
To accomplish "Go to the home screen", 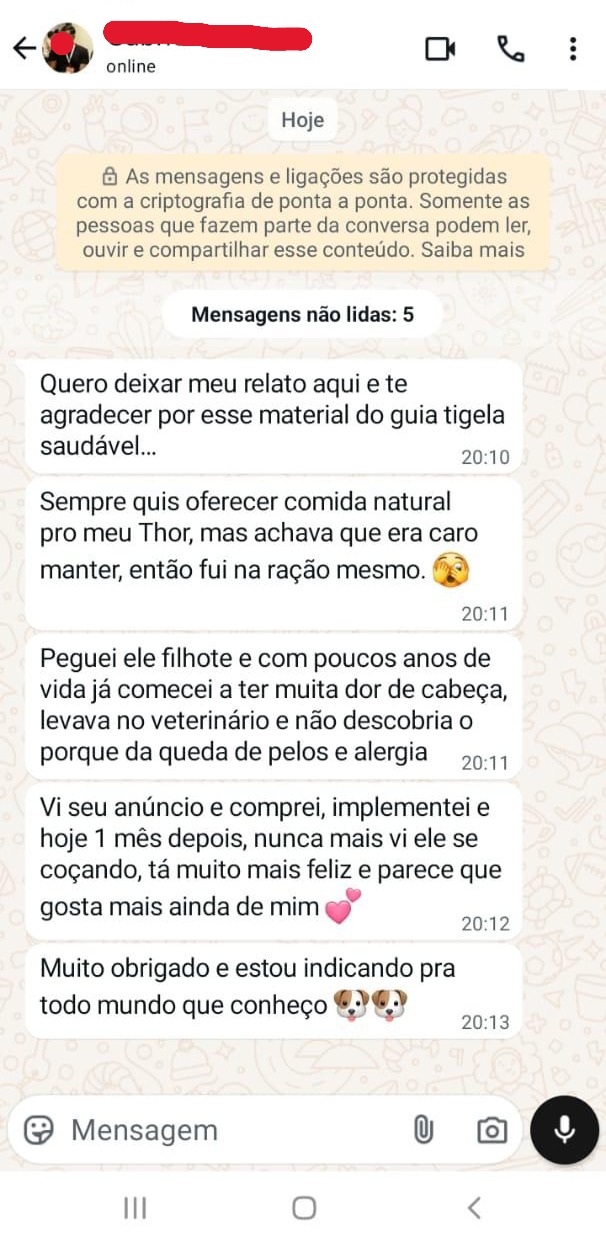I will [x=304, y=1208].
